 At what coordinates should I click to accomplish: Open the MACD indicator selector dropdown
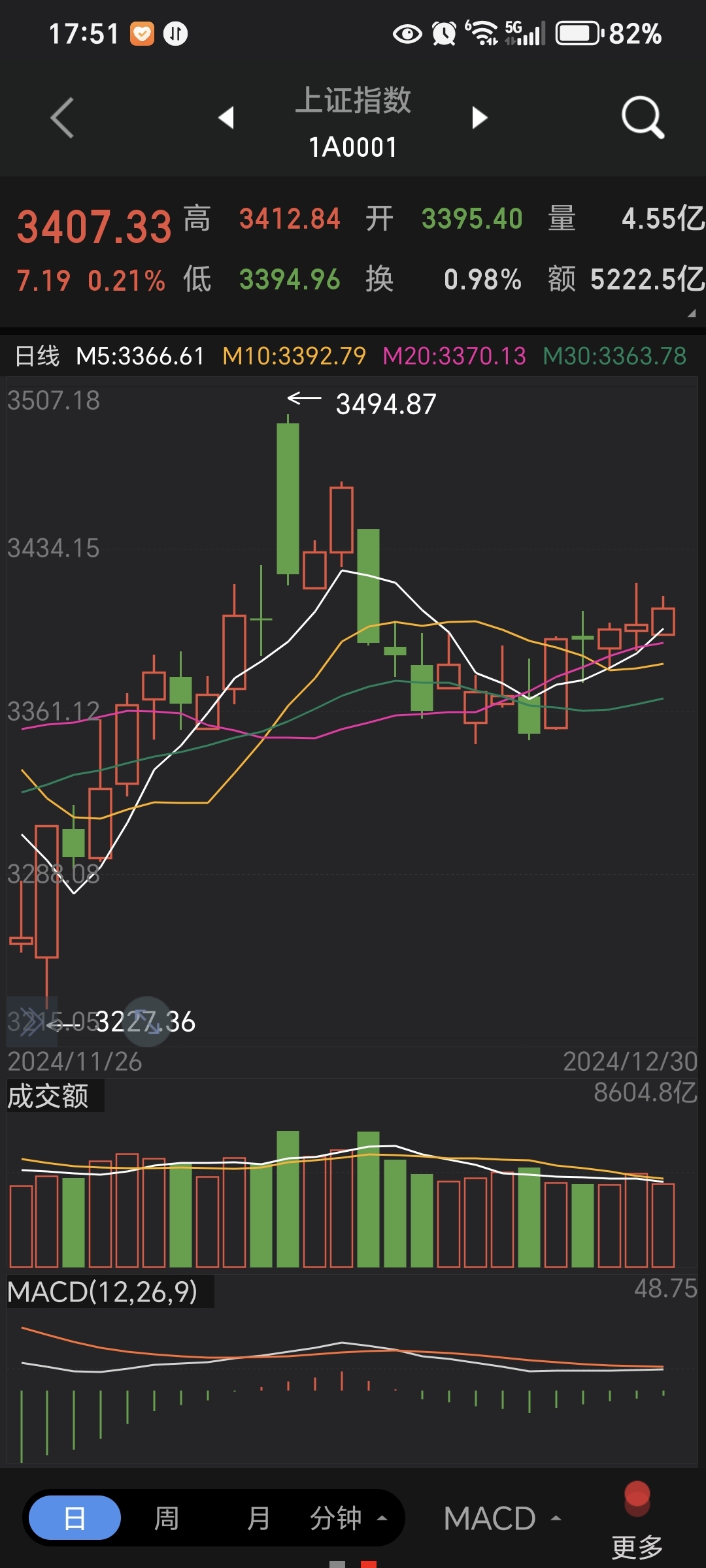(x=503, y=1517)
